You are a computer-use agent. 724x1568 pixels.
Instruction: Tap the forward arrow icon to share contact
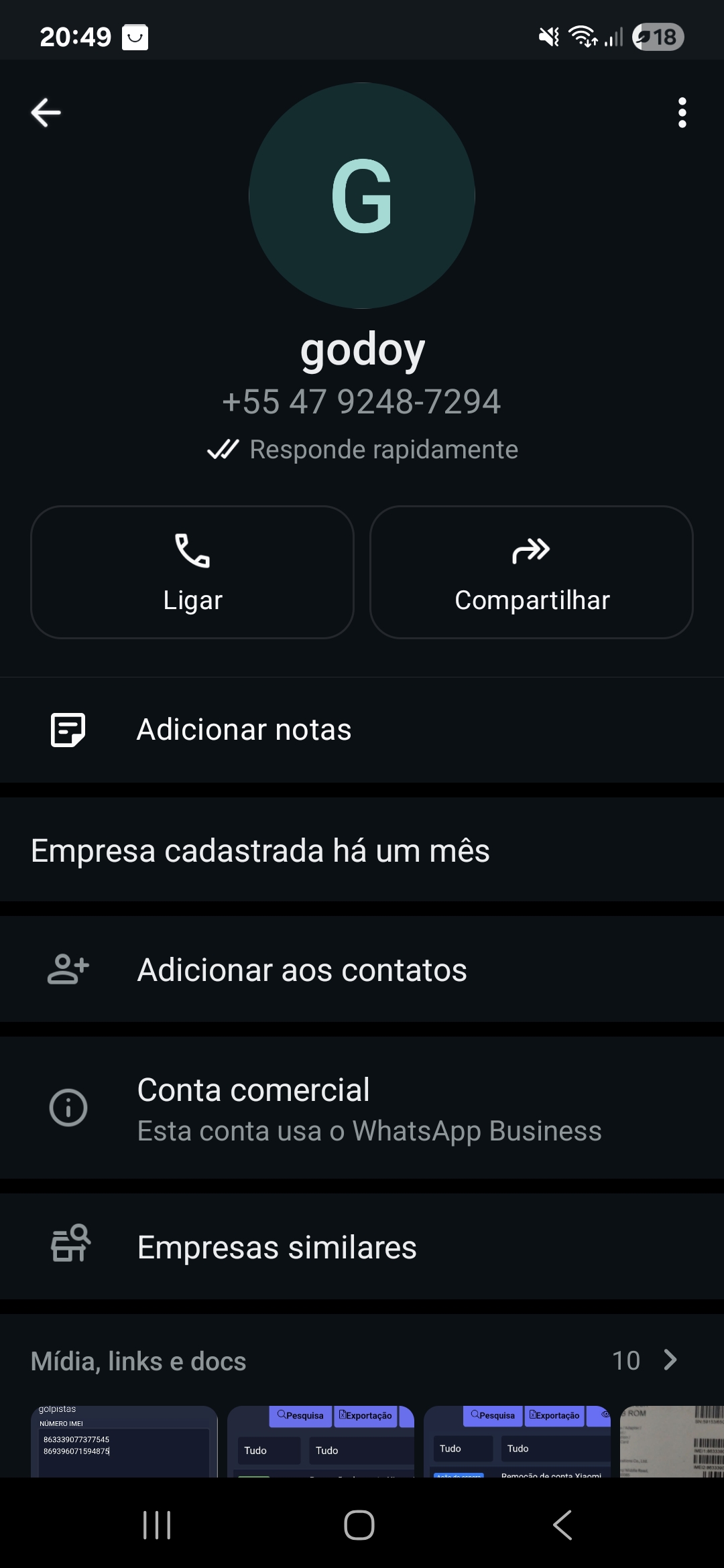pos(532,549)
